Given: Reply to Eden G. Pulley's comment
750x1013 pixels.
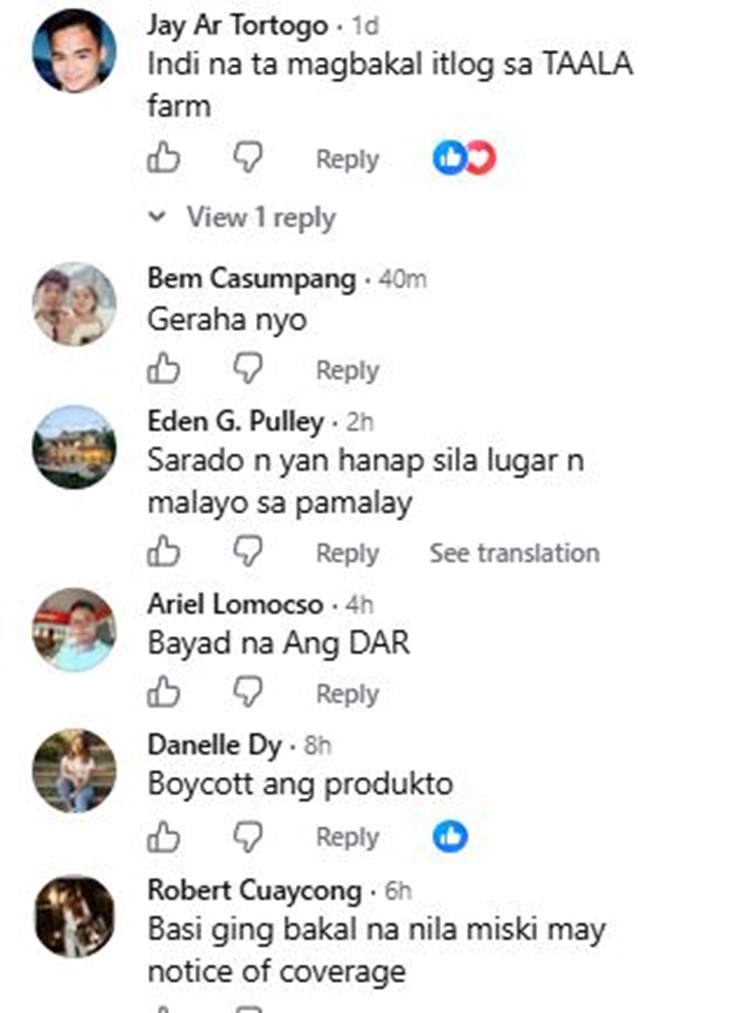Looking at the screenshot, I should coord(347,553).
